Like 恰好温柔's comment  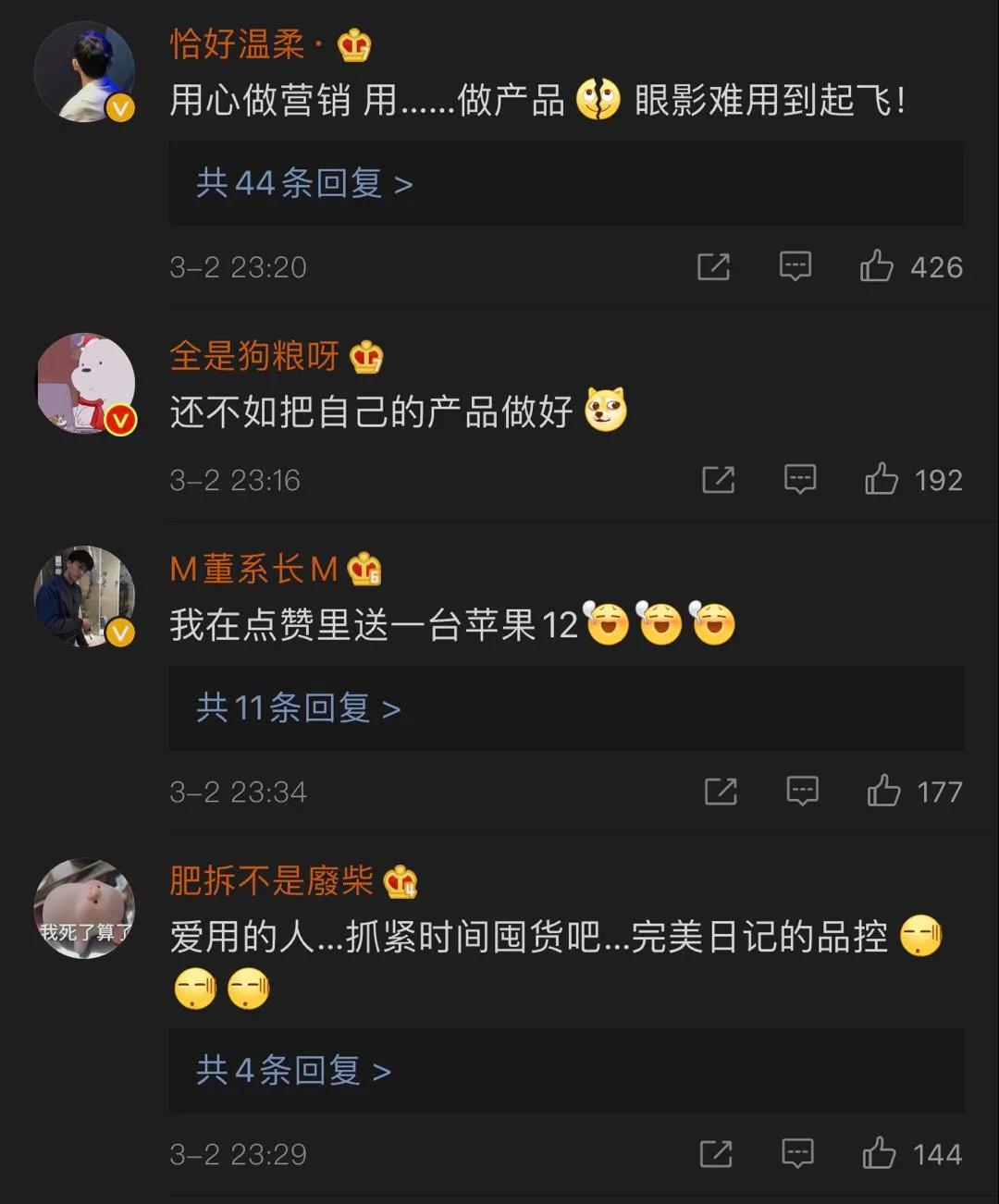(877, 266)
